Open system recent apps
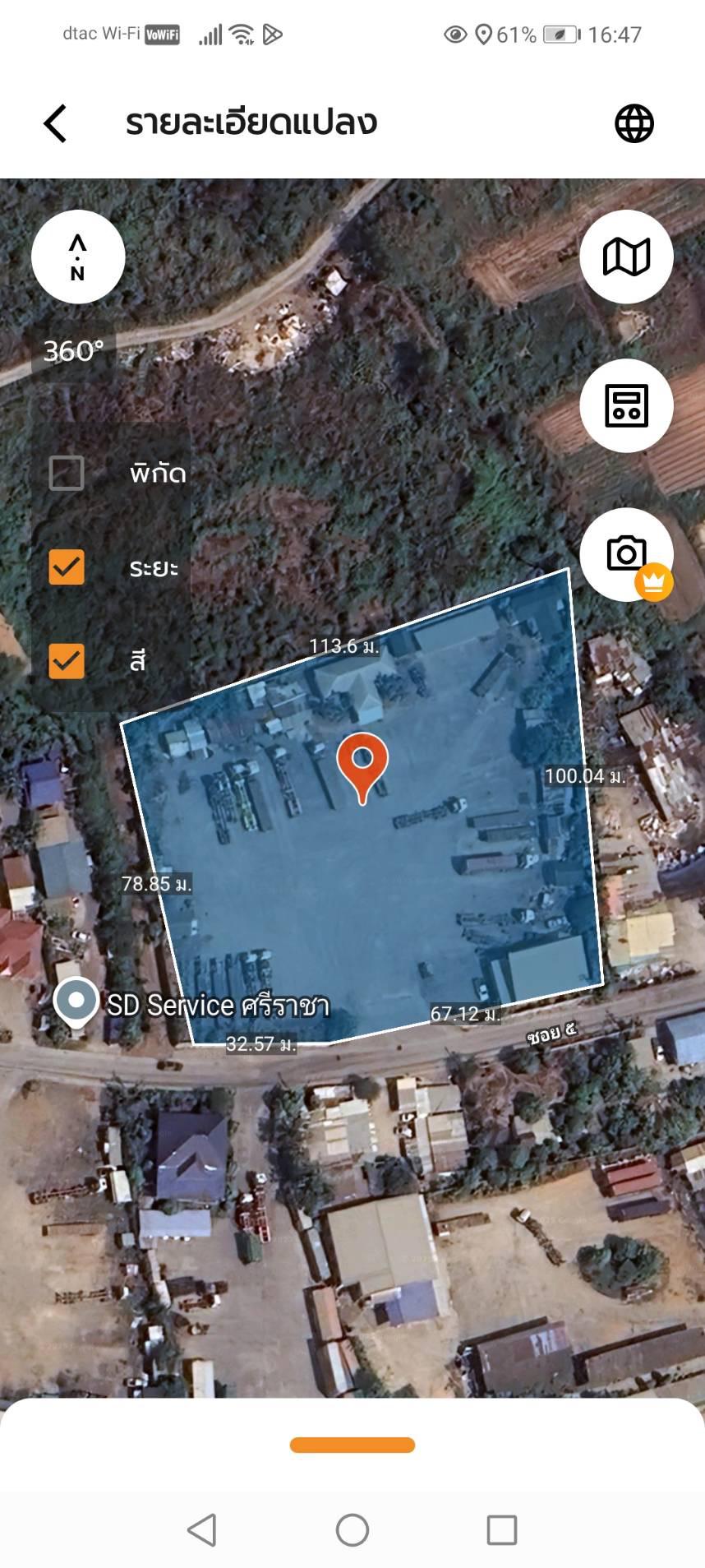Viewport: 705px width, 1568px height. coord(502,1530)
